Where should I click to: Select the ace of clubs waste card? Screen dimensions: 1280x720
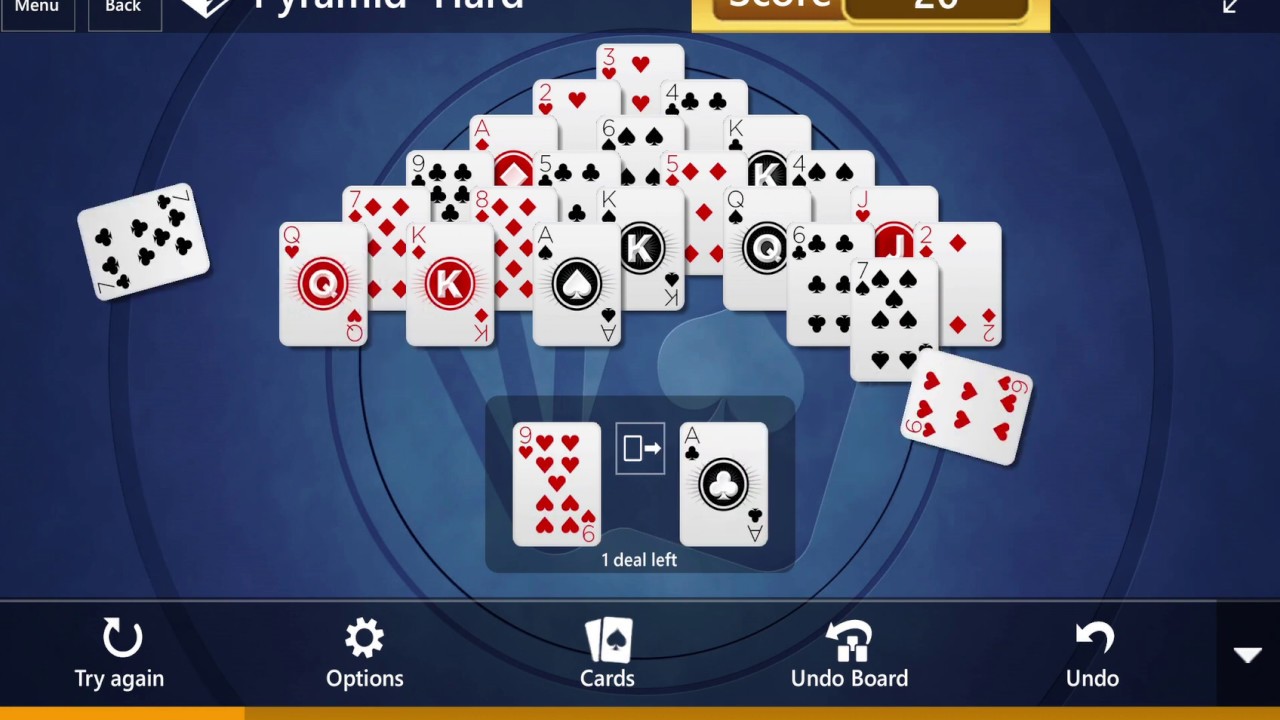click(723, 485)
